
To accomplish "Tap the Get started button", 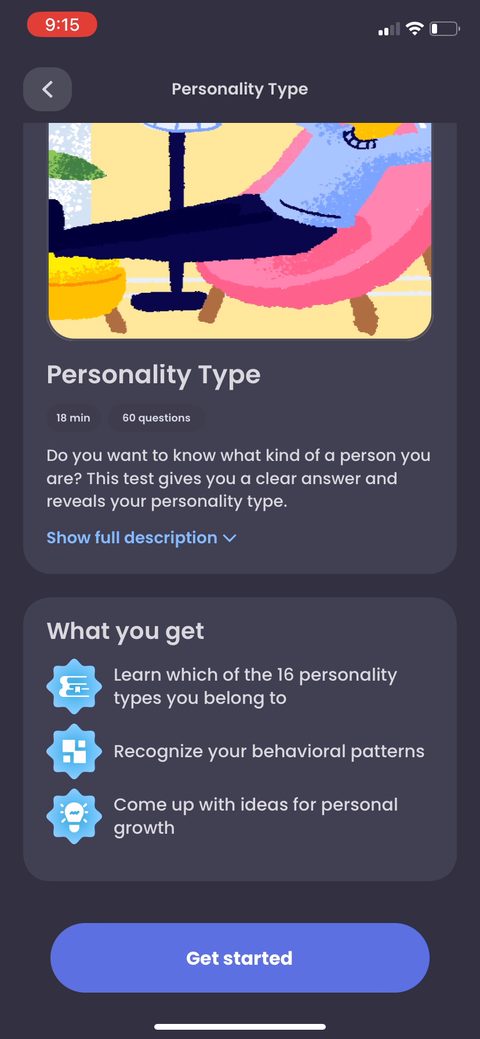I will click(240, 957).
